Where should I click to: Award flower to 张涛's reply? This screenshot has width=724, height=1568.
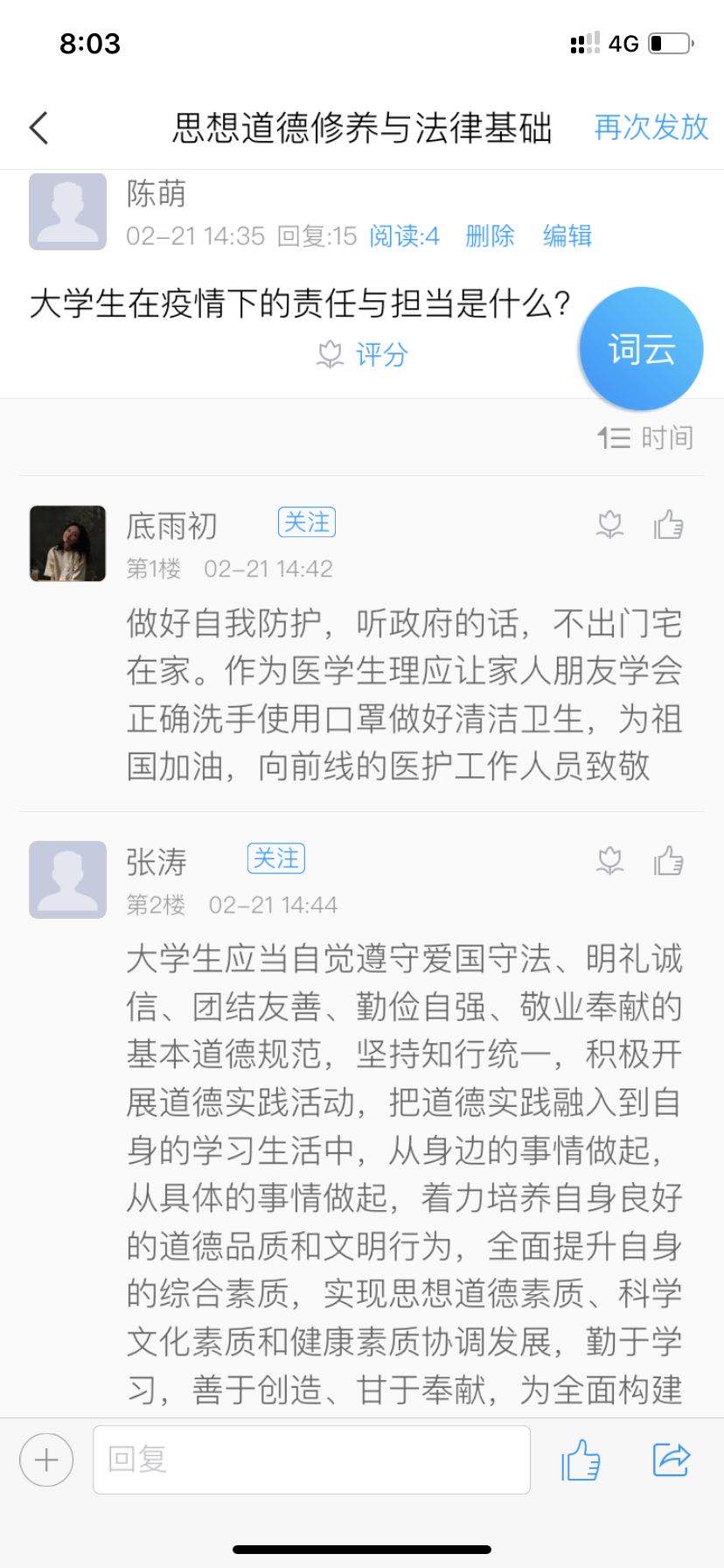[x=609, y=861]
